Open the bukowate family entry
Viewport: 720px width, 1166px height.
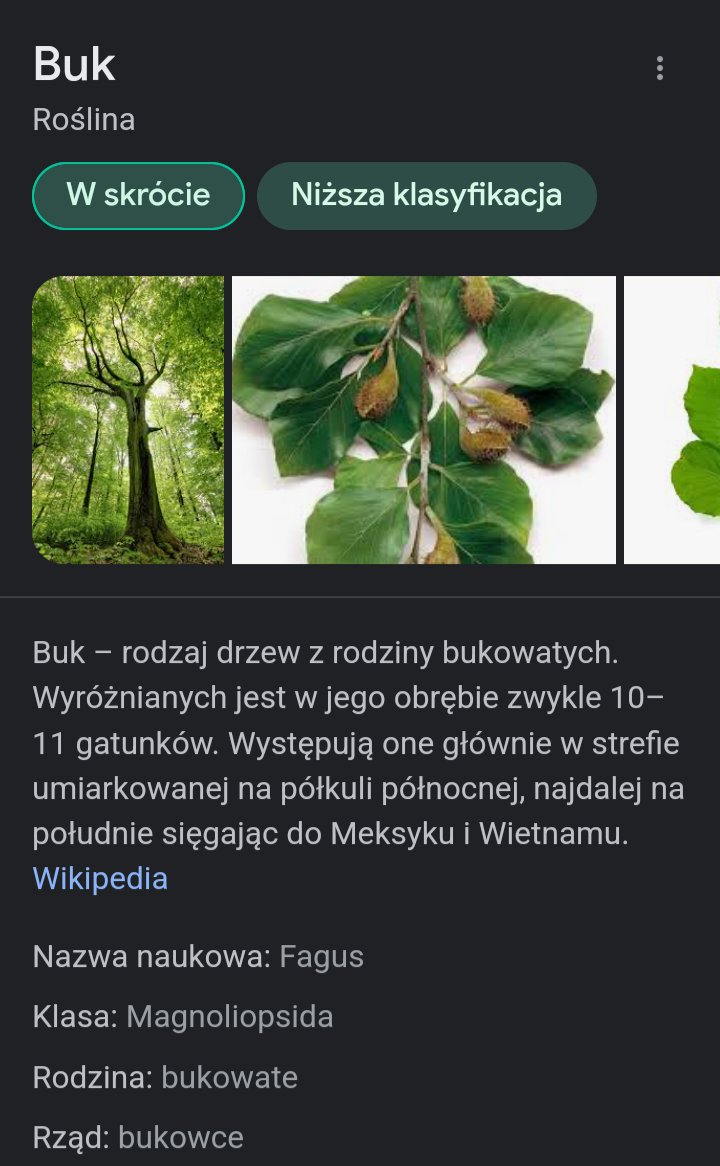pos(229,1078)
